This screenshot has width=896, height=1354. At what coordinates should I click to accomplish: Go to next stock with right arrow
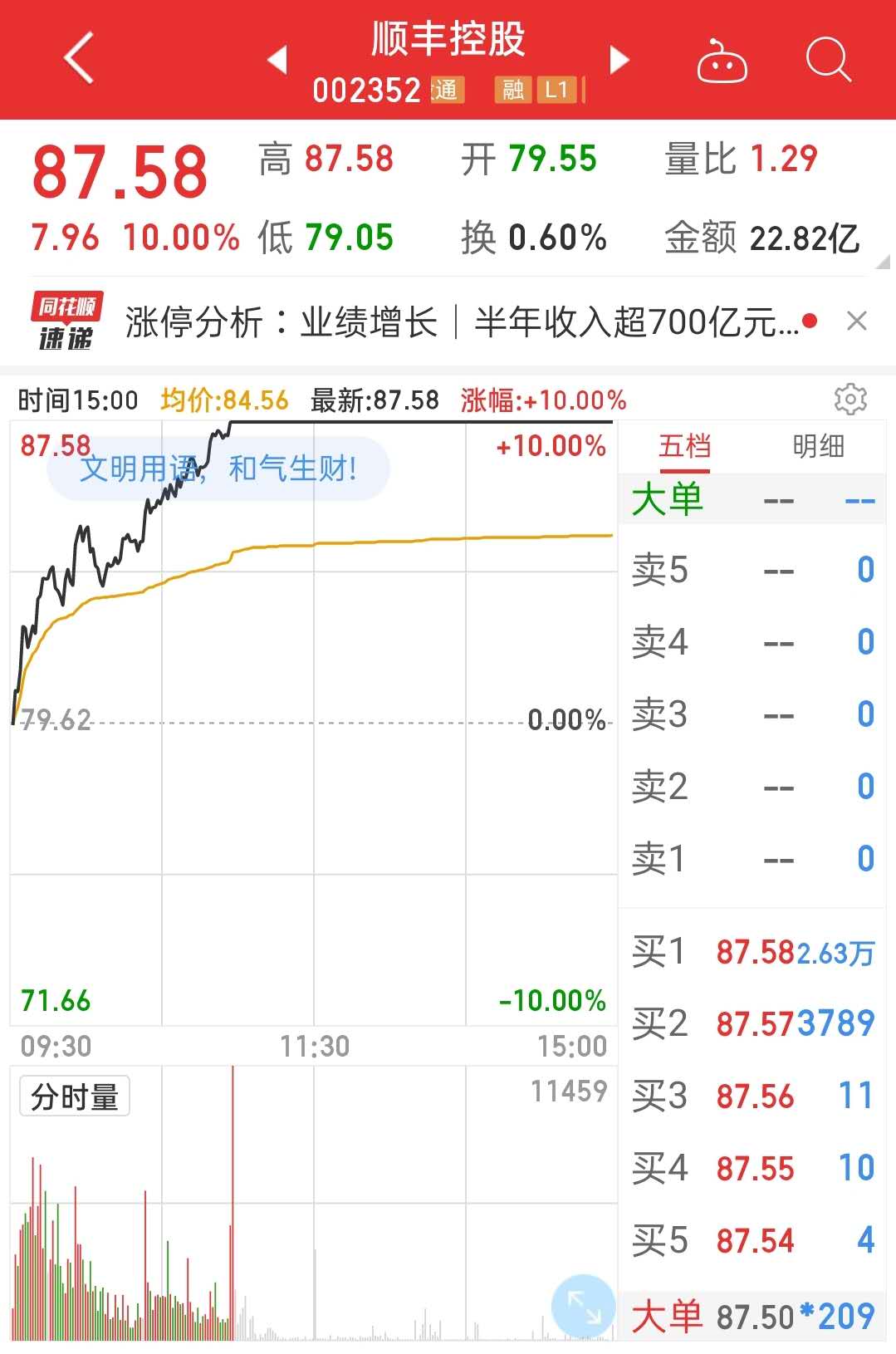(x=618, y=60)
